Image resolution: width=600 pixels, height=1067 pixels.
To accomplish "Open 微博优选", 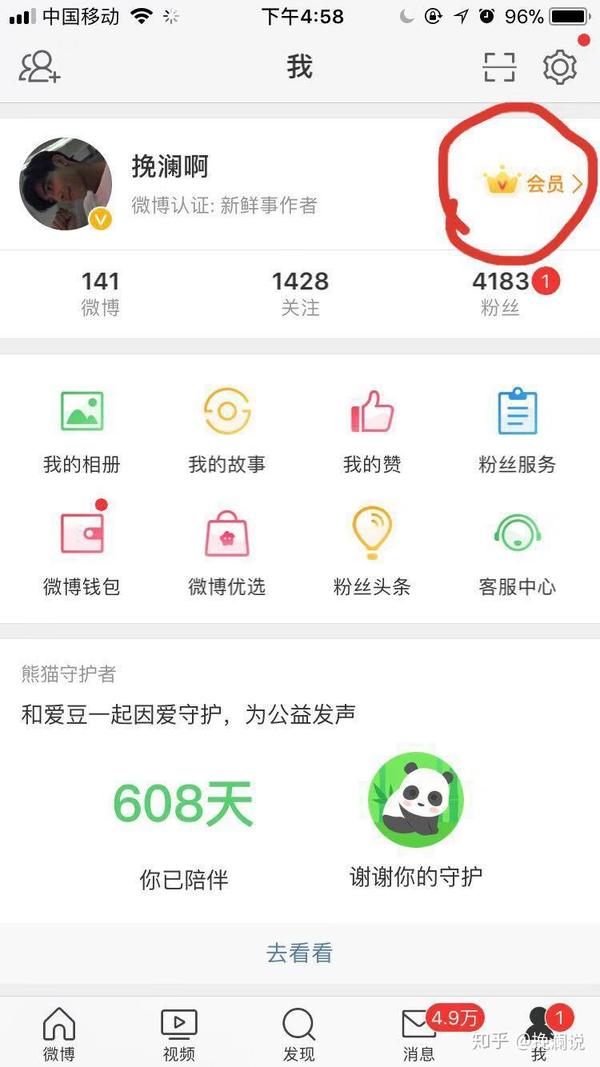I will 227,552.
